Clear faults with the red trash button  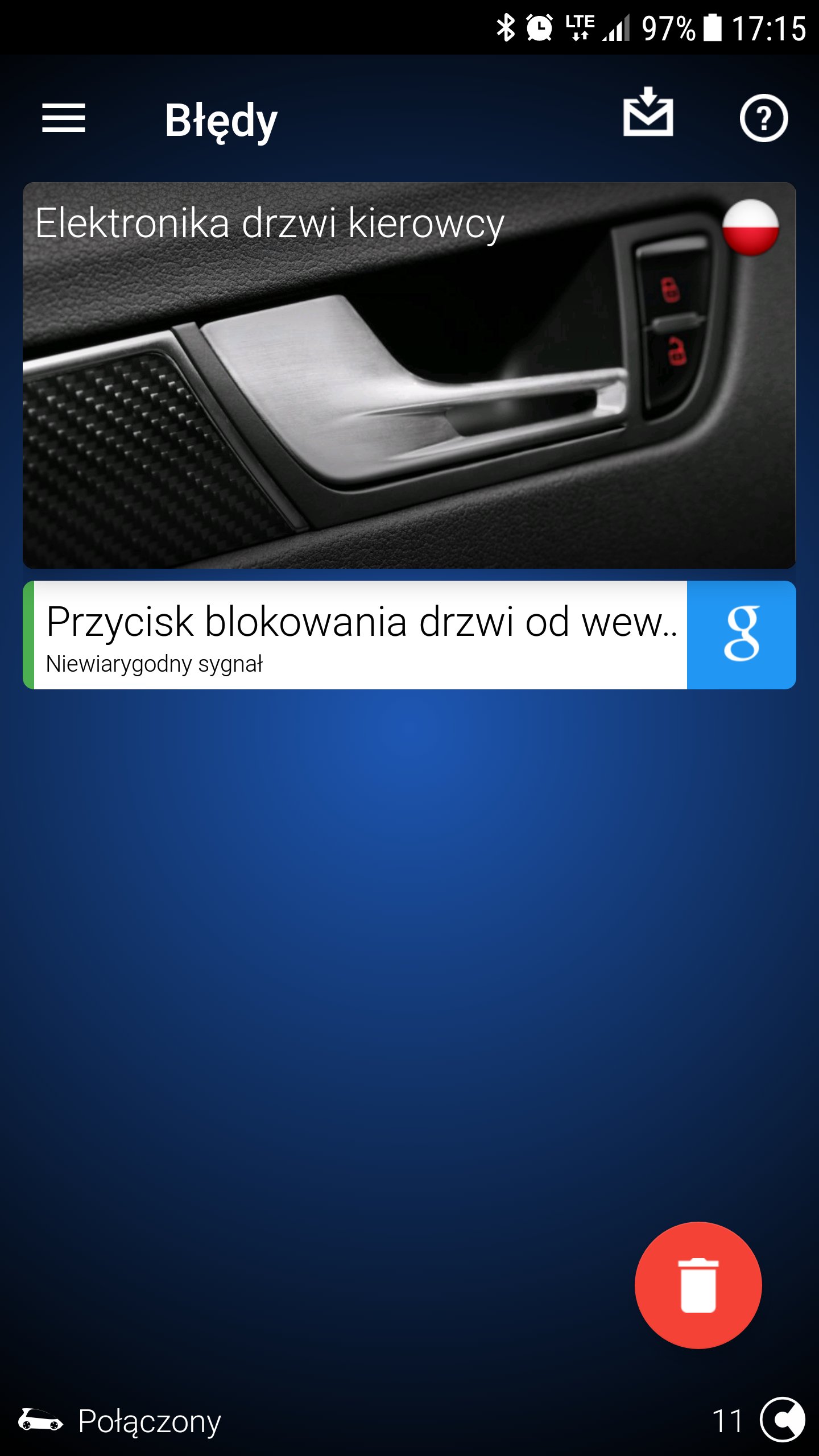tap(698, 1285)
